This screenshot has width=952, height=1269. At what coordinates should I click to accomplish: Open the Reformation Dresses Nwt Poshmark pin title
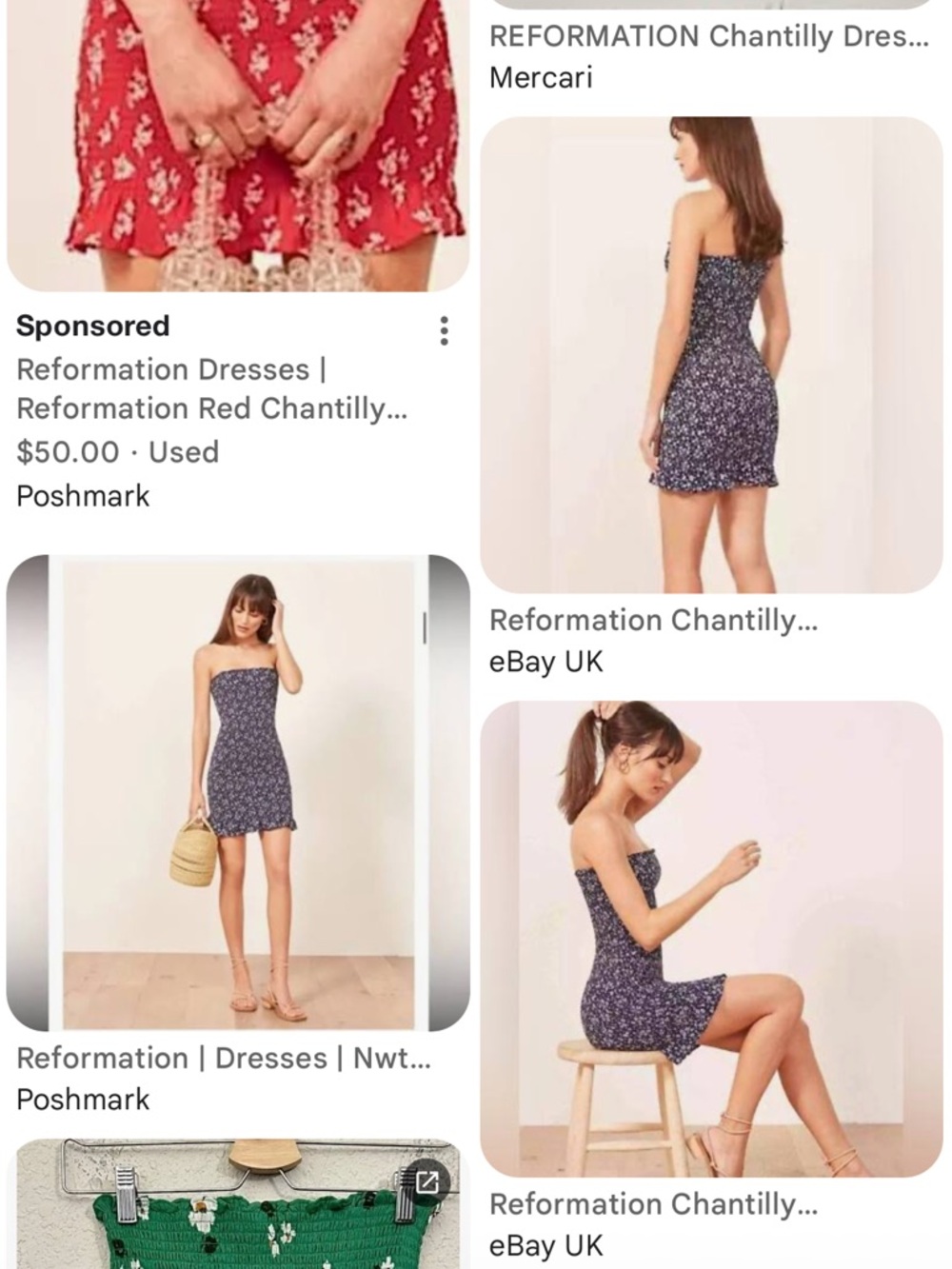tap(225, 1058)
